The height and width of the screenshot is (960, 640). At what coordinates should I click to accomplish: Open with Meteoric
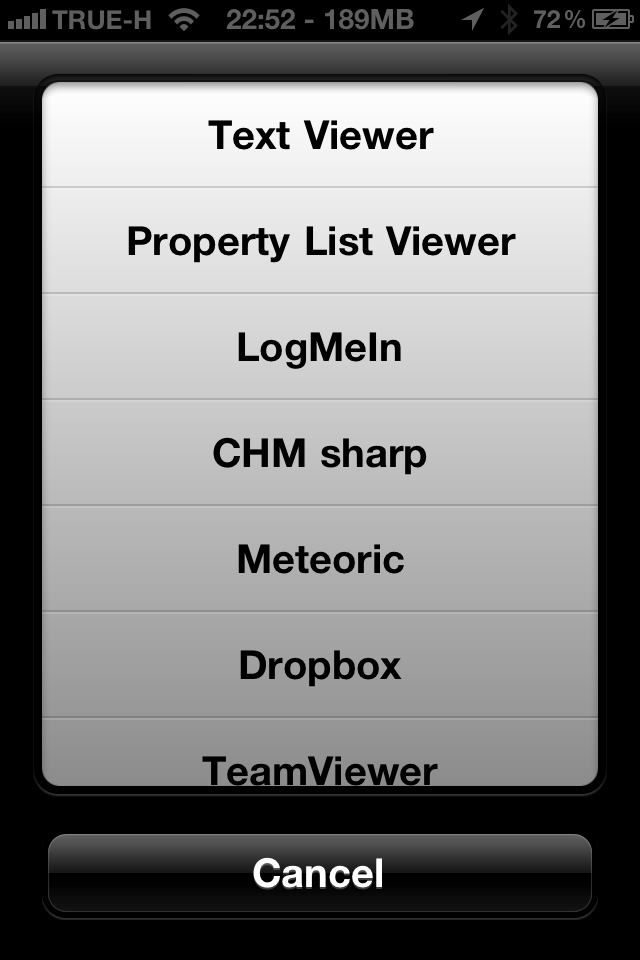pyautogui.click(x=320, y=560)
